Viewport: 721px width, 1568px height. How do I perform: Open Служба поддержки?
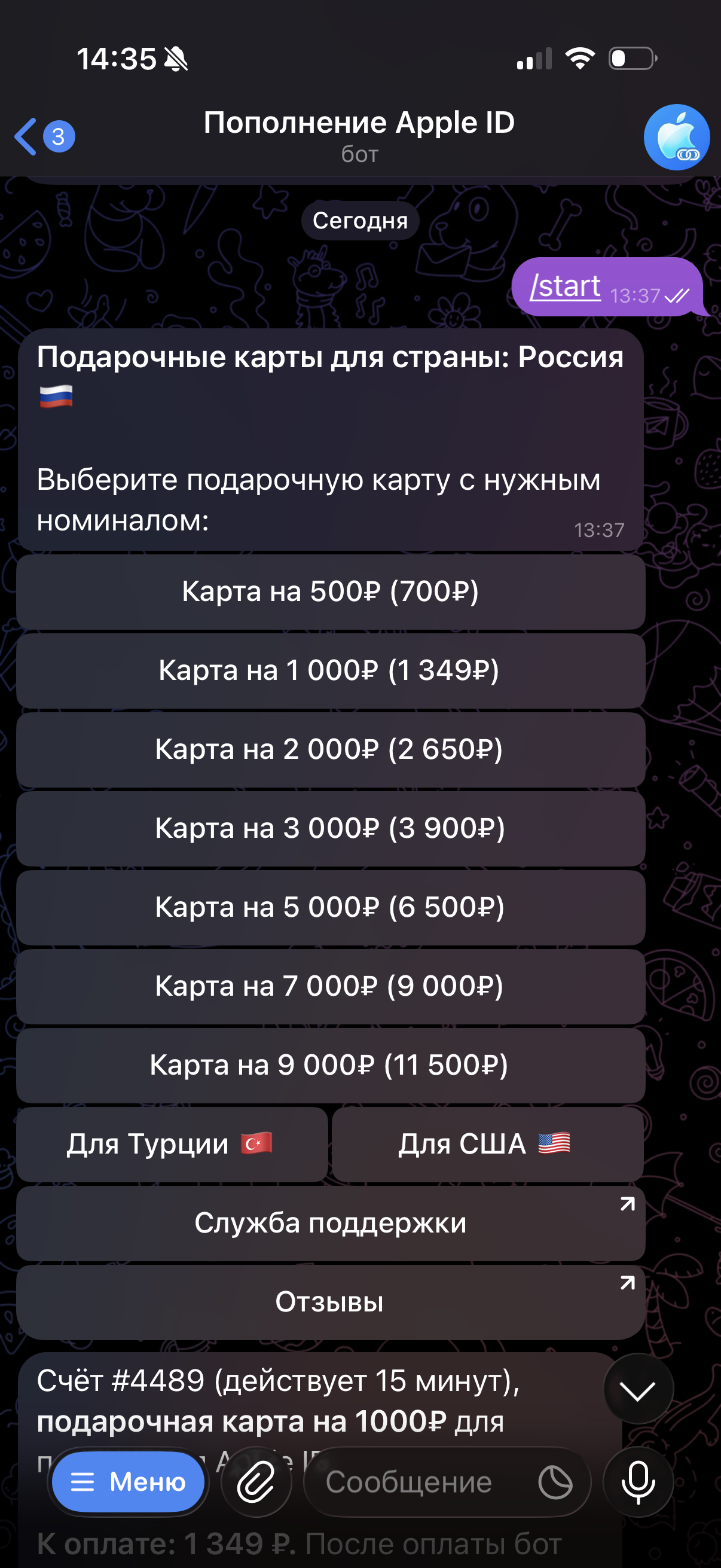click(x=331, y=1224)
